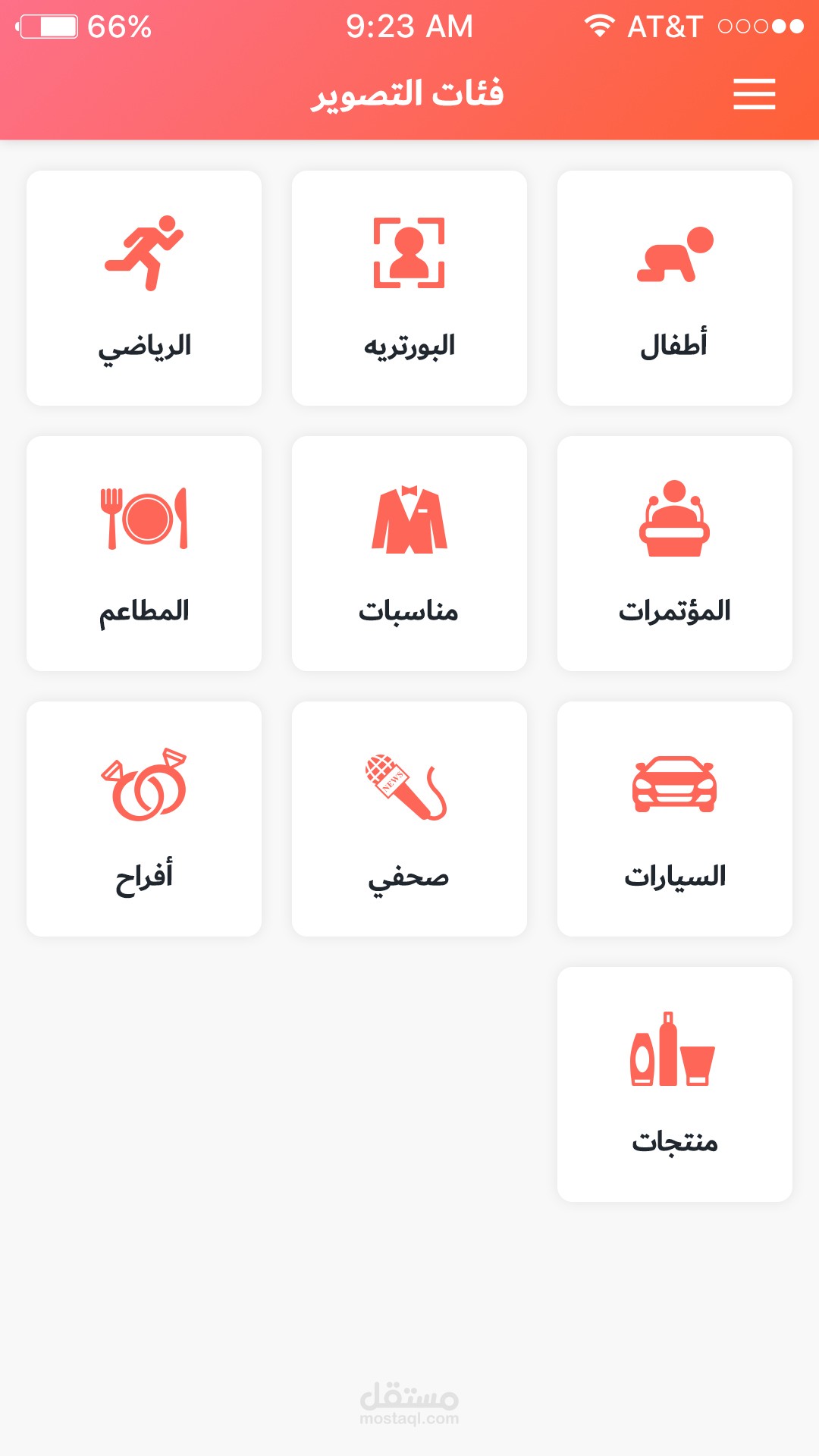Tap the المطاعم (restaurants) category card
The image size is (819, 1456).
(x=144, y=554)
